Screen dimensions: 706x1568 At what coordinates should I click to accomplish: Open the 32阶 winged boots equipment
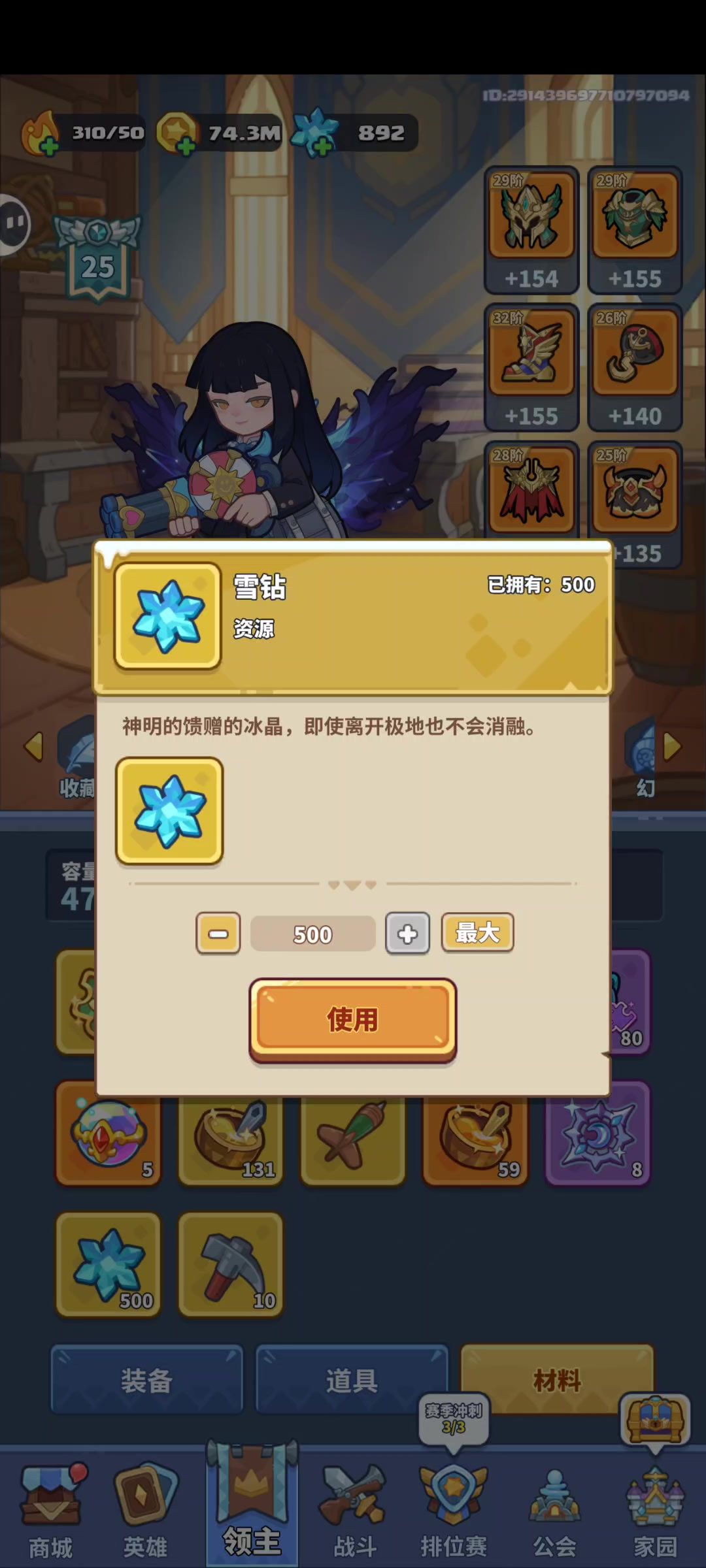531,366
